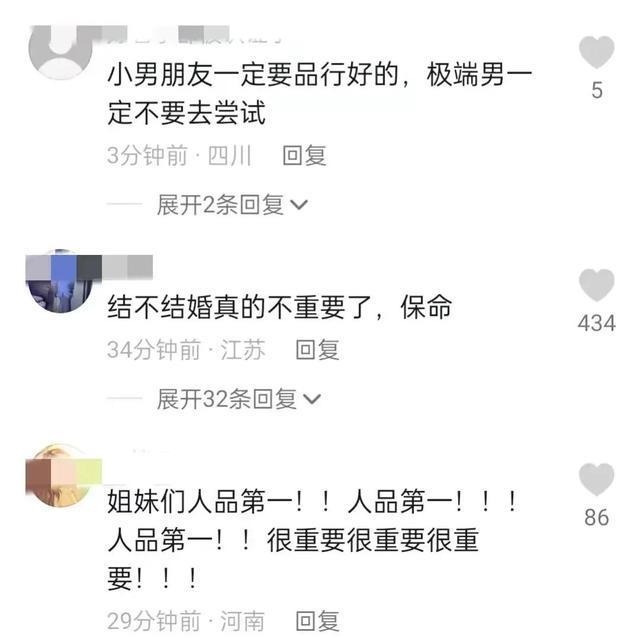Open avatar of the 人品第一 commenter

pyautogui.click(x=58, y=476)
